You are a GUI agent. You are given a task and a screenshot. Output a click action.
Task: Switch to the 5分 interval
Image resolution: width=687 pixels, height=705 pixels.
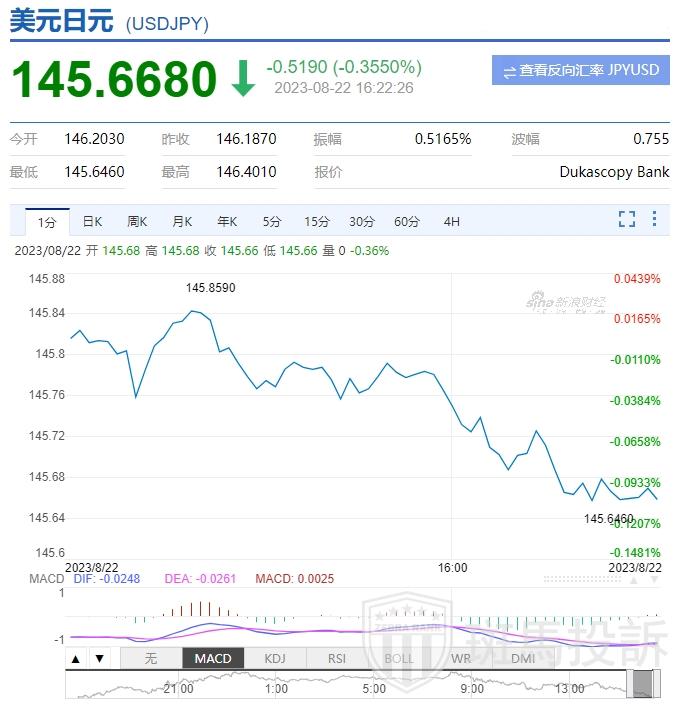(x=272, y=221)
